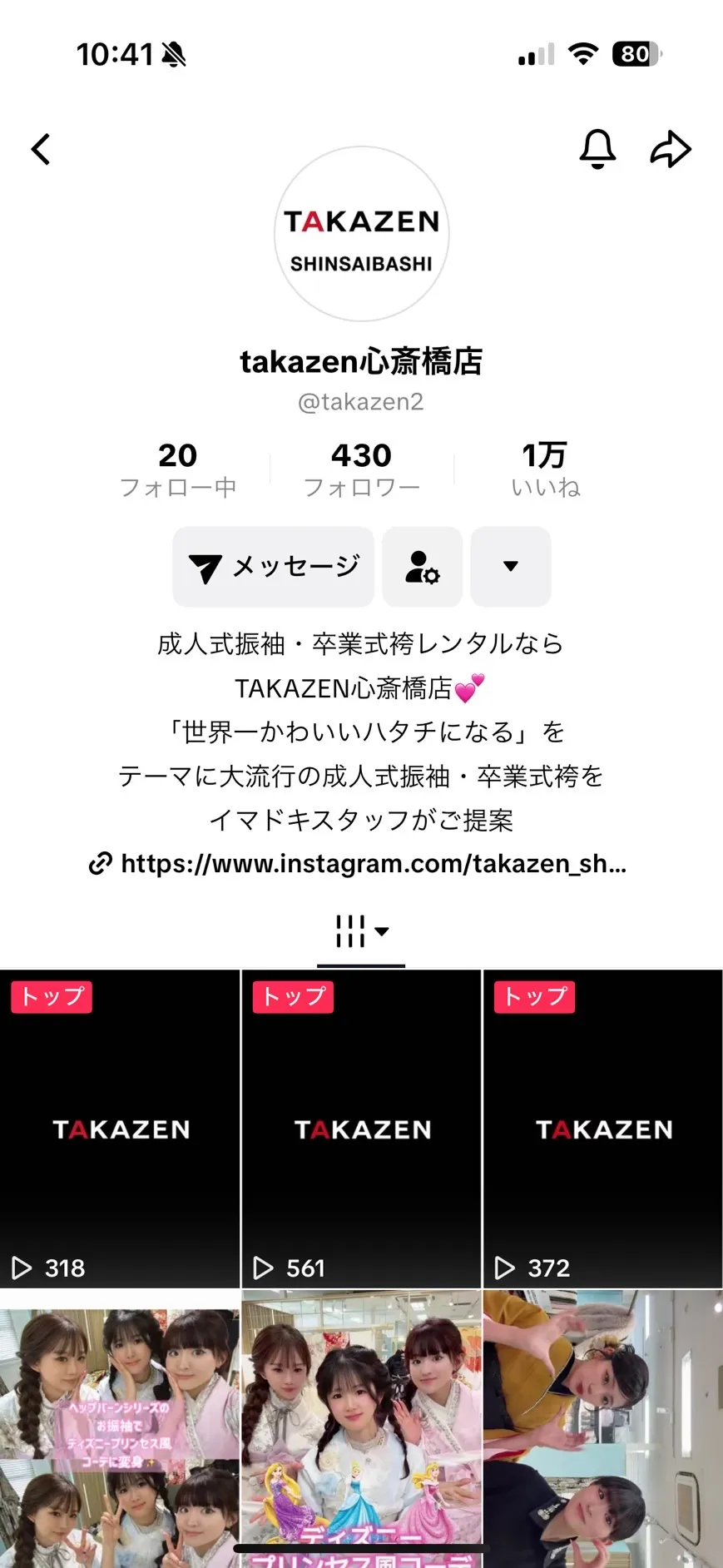Play the pinned video with 561 views

[361, 1129]
